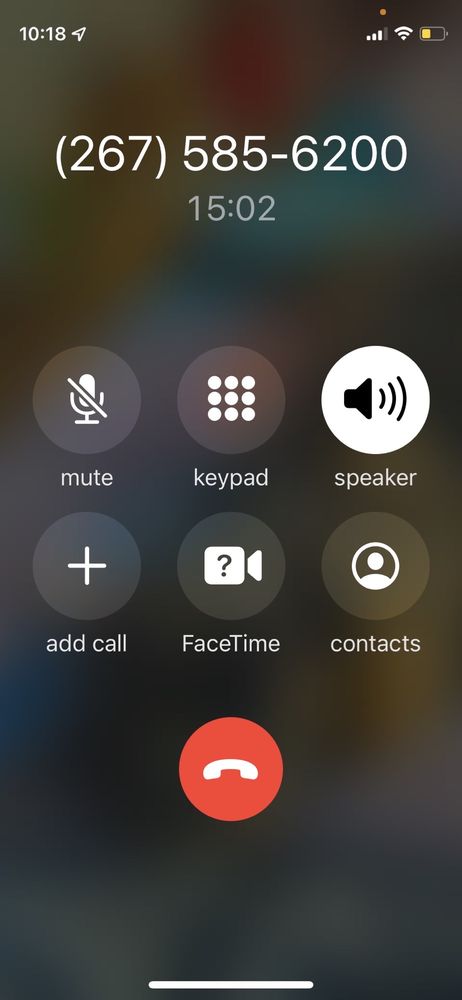Start a FaceTime video call

point(231,566)
